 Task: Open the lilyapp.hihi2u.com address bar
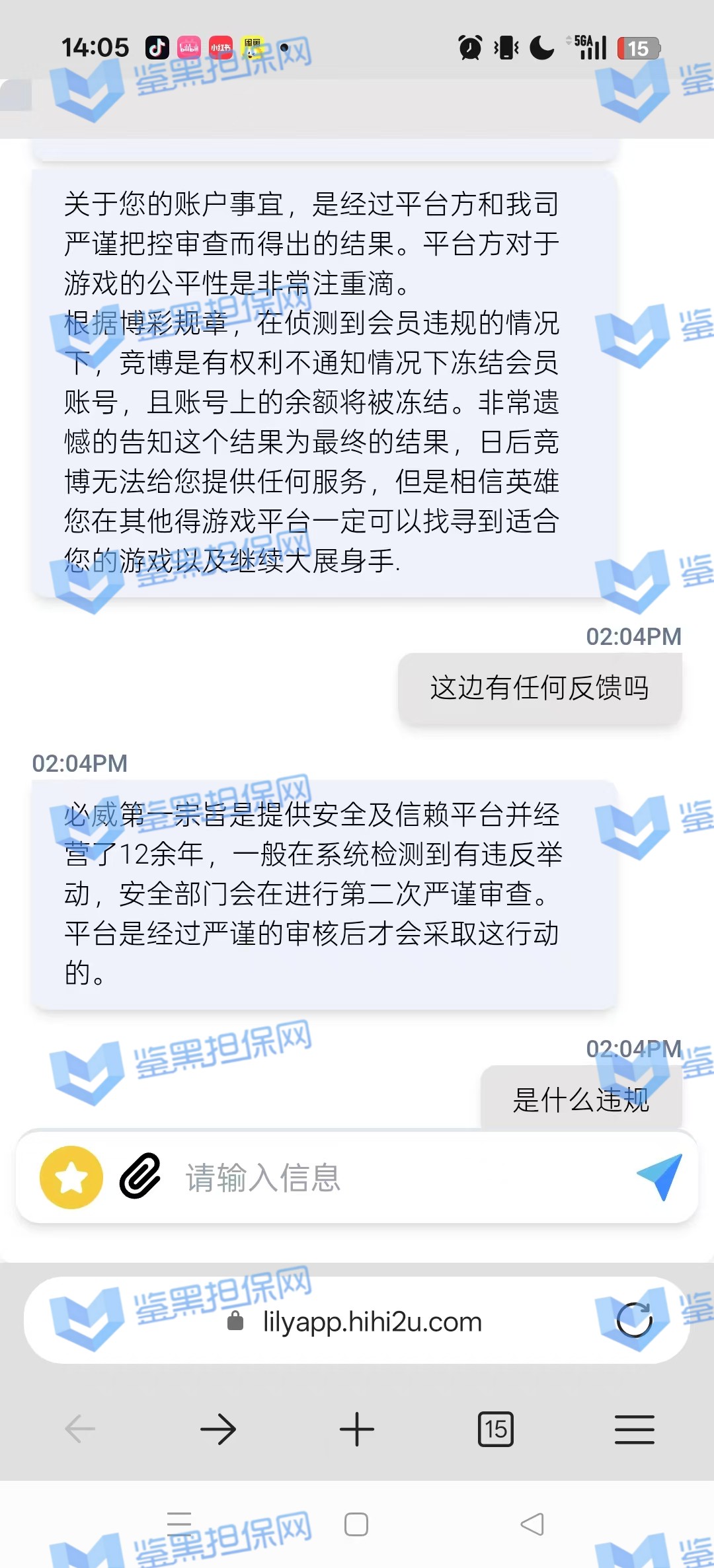click(x=372, y=1322)
